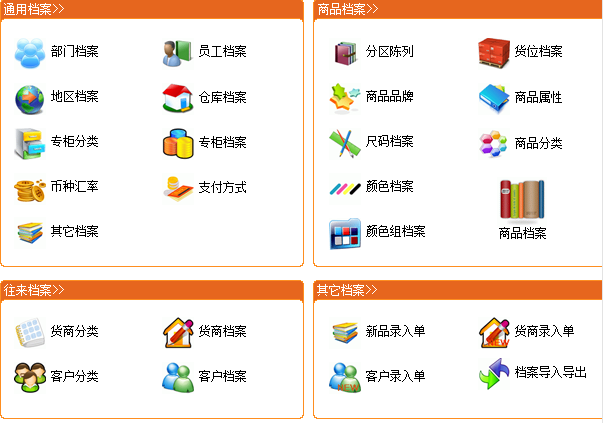
Task: Tap 货位档案
Action: [537, 52]
